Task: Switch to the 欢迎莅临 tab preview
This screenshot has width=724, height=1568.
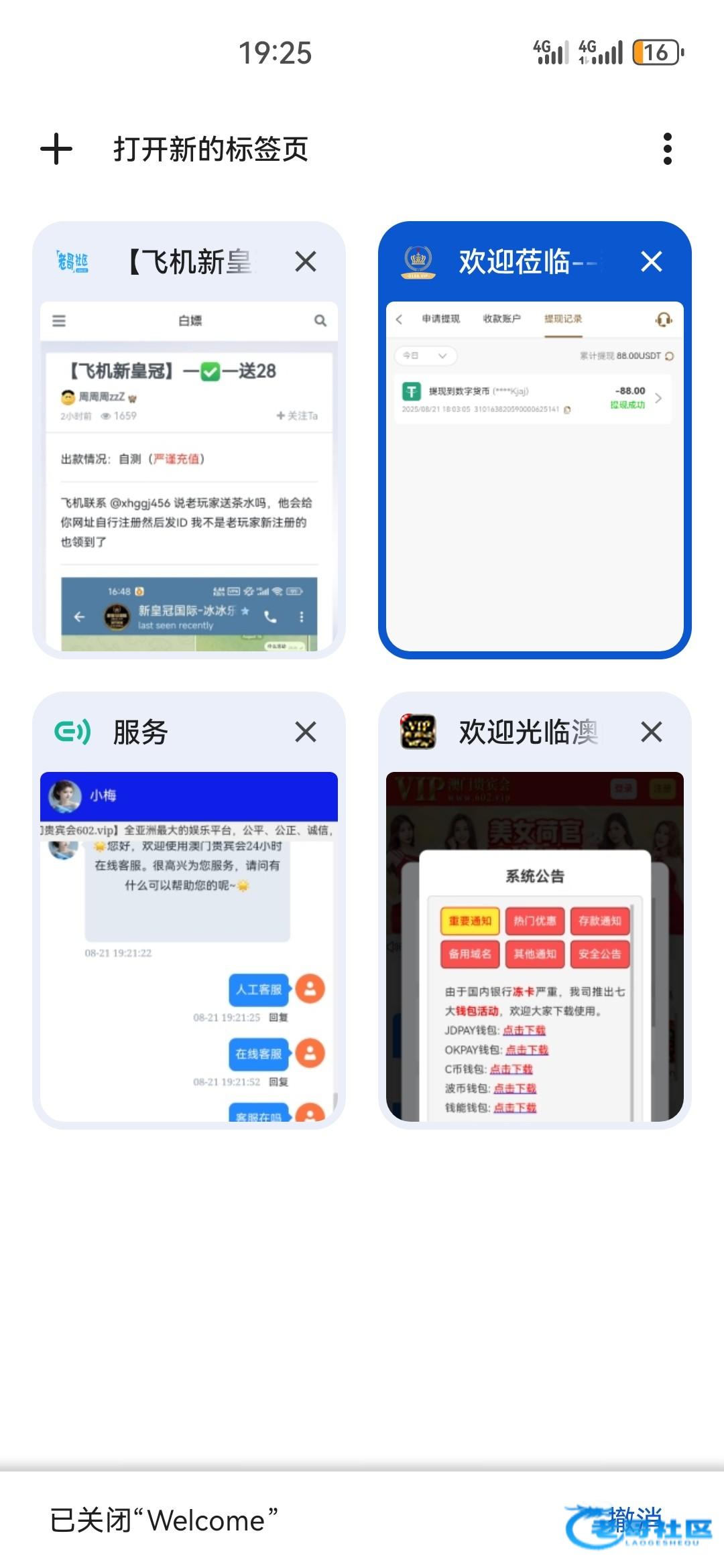Action: 534,476
